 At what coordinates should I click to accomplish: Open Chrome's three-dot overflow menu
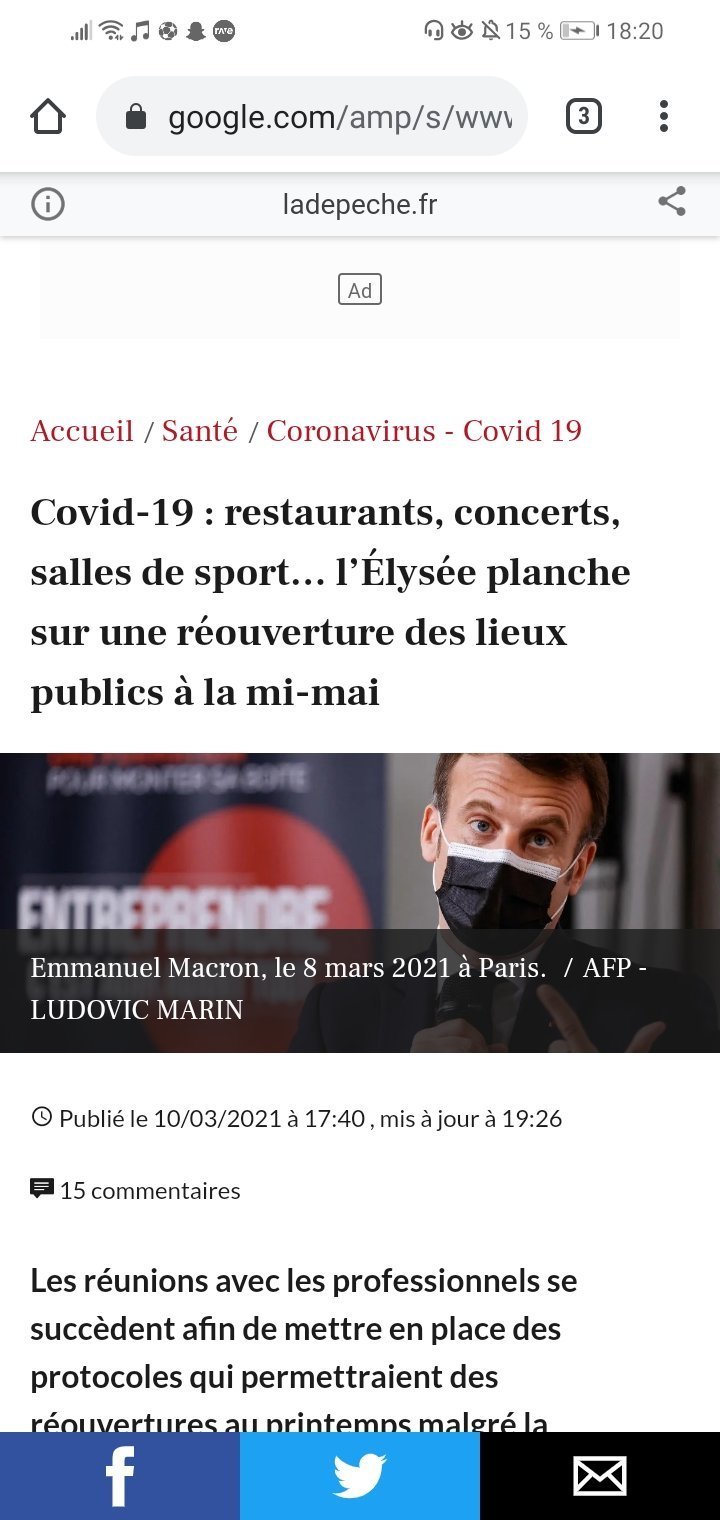663,117
